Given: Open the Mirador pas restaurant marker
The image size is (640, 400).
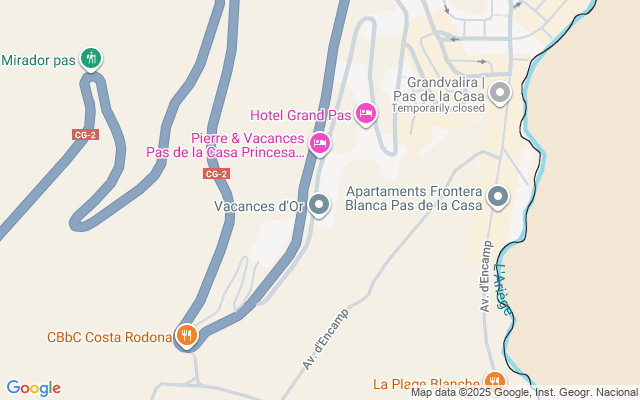Looking at the screenshot, I should click(91, 58).
